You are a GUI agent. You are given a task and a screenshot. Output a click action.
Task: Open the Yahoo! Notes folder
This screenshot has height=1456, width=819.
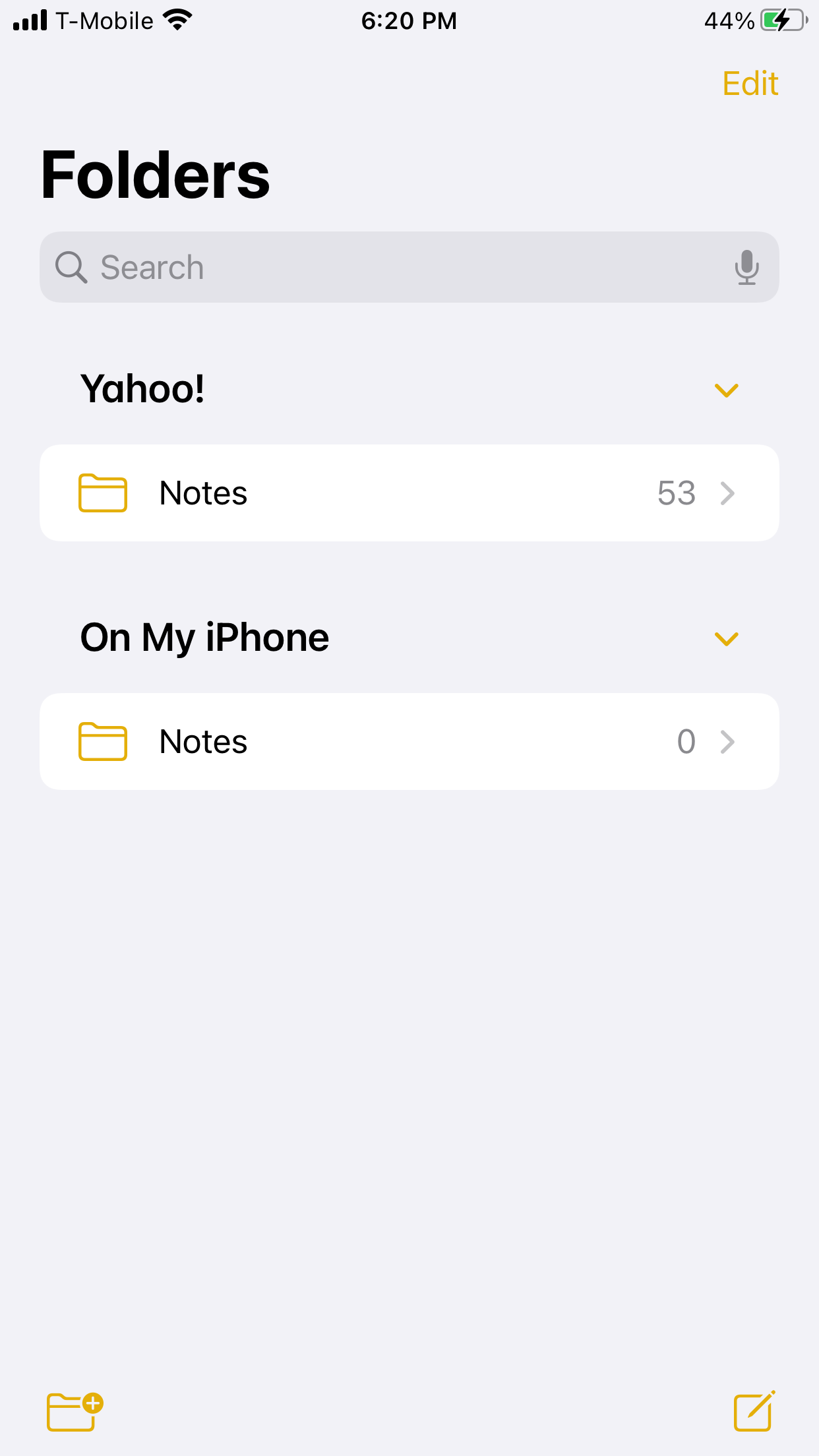tap(409, 493)
